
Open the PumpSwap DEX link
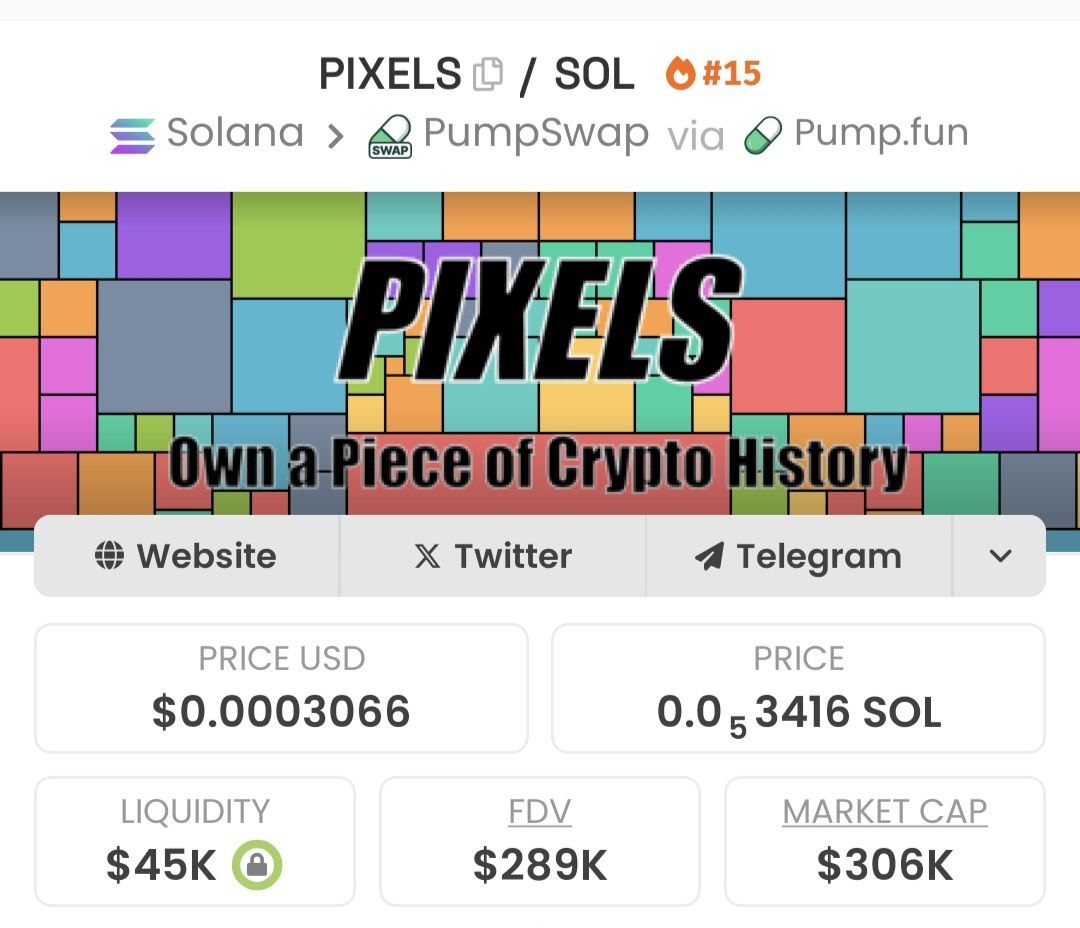(x=510, y=134)
